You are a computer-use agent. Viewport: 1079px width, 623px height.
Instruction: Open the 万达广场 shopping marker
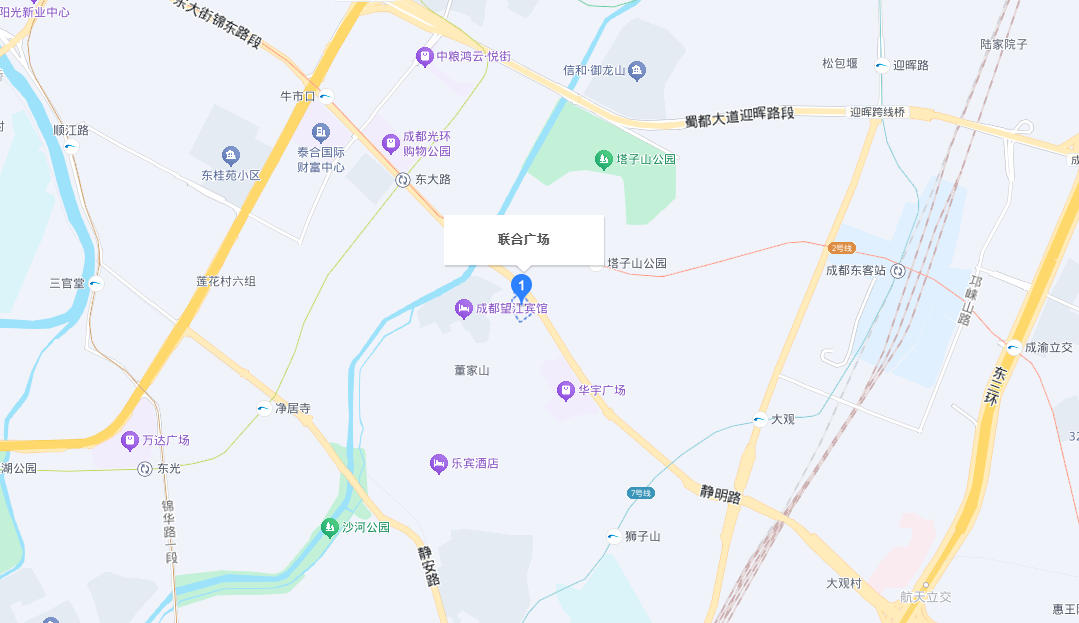pyautogui.click(x=129, y=440)
